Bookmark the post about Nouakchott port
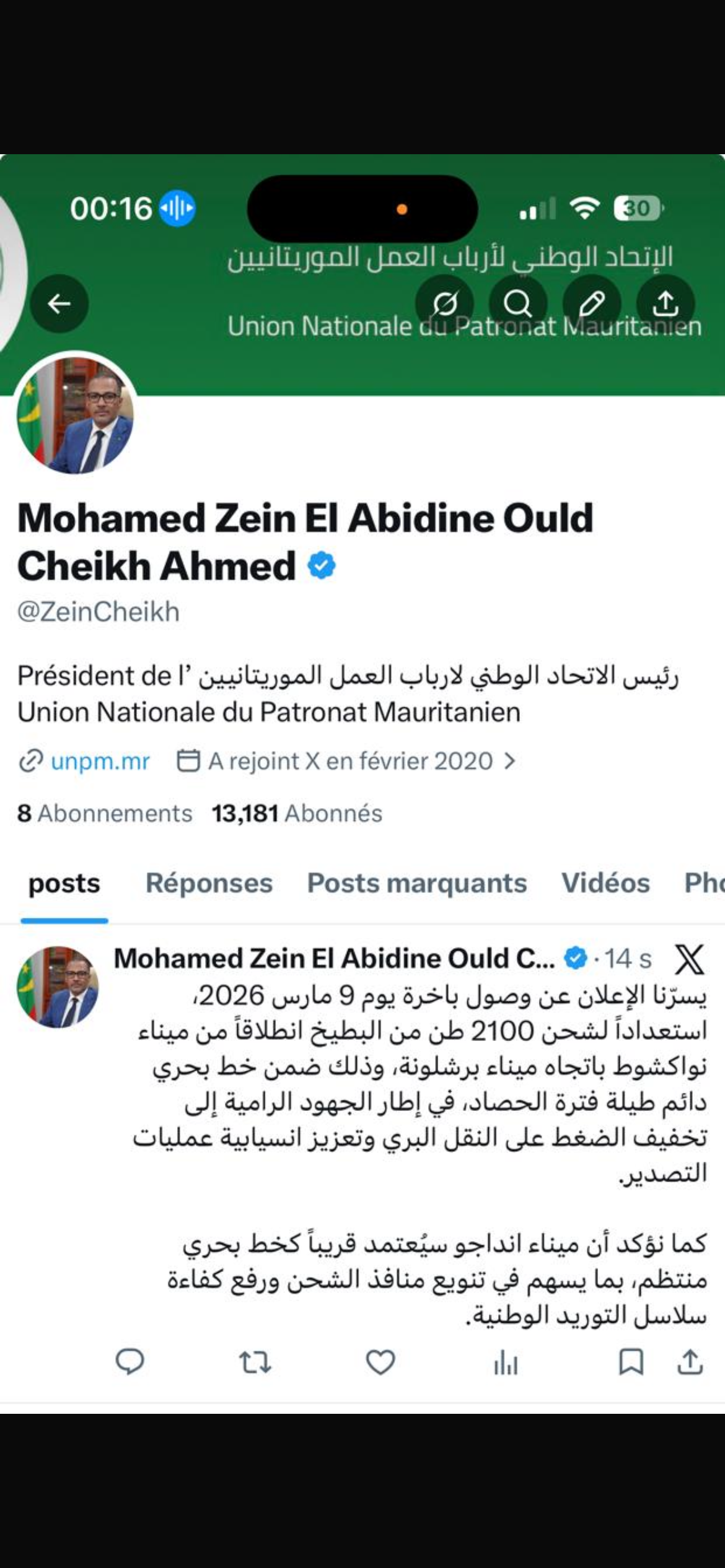 tap(631, 1362)
